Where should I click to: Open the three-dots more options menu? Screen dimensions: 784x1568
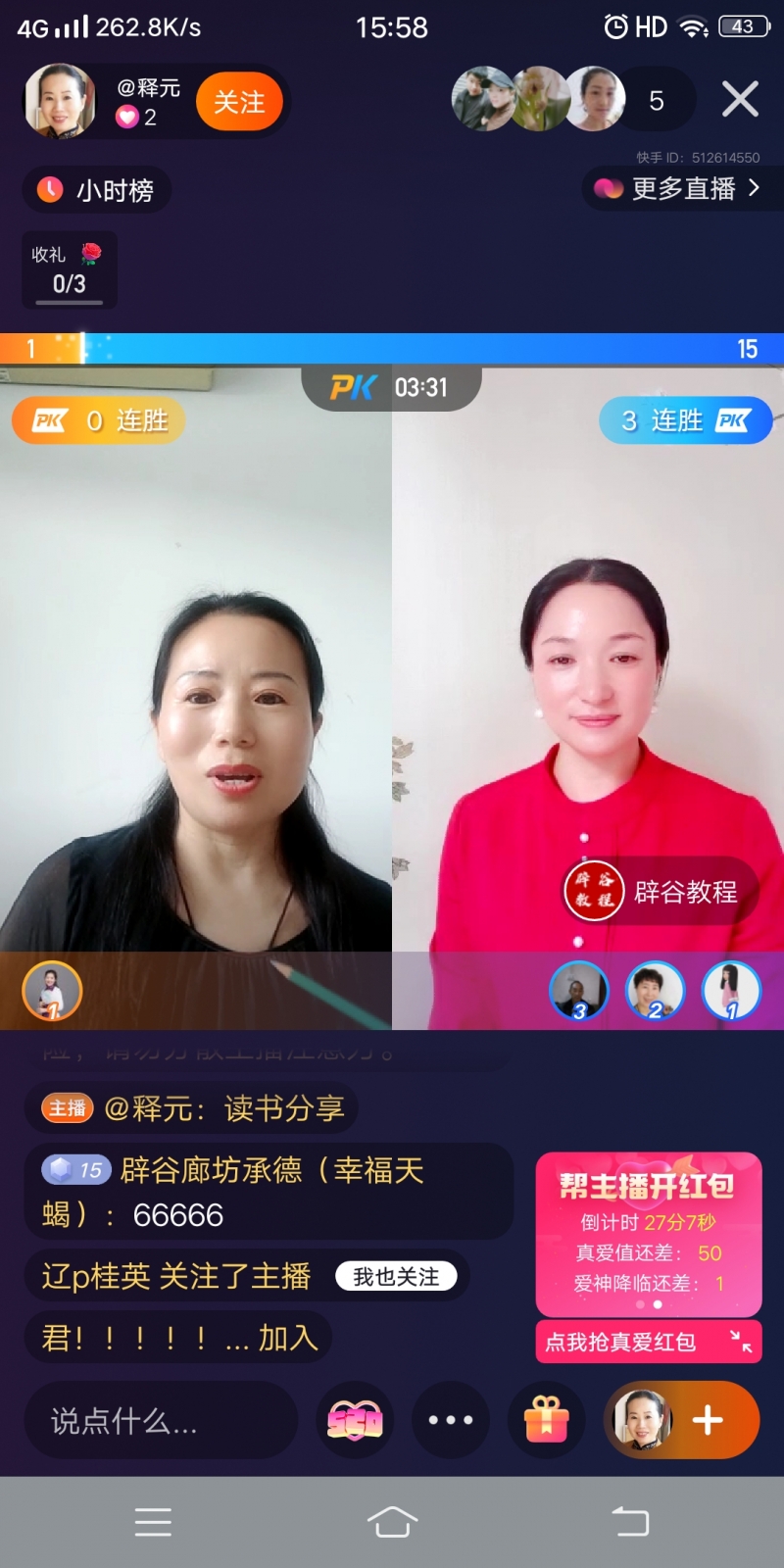pos(451,1420)
